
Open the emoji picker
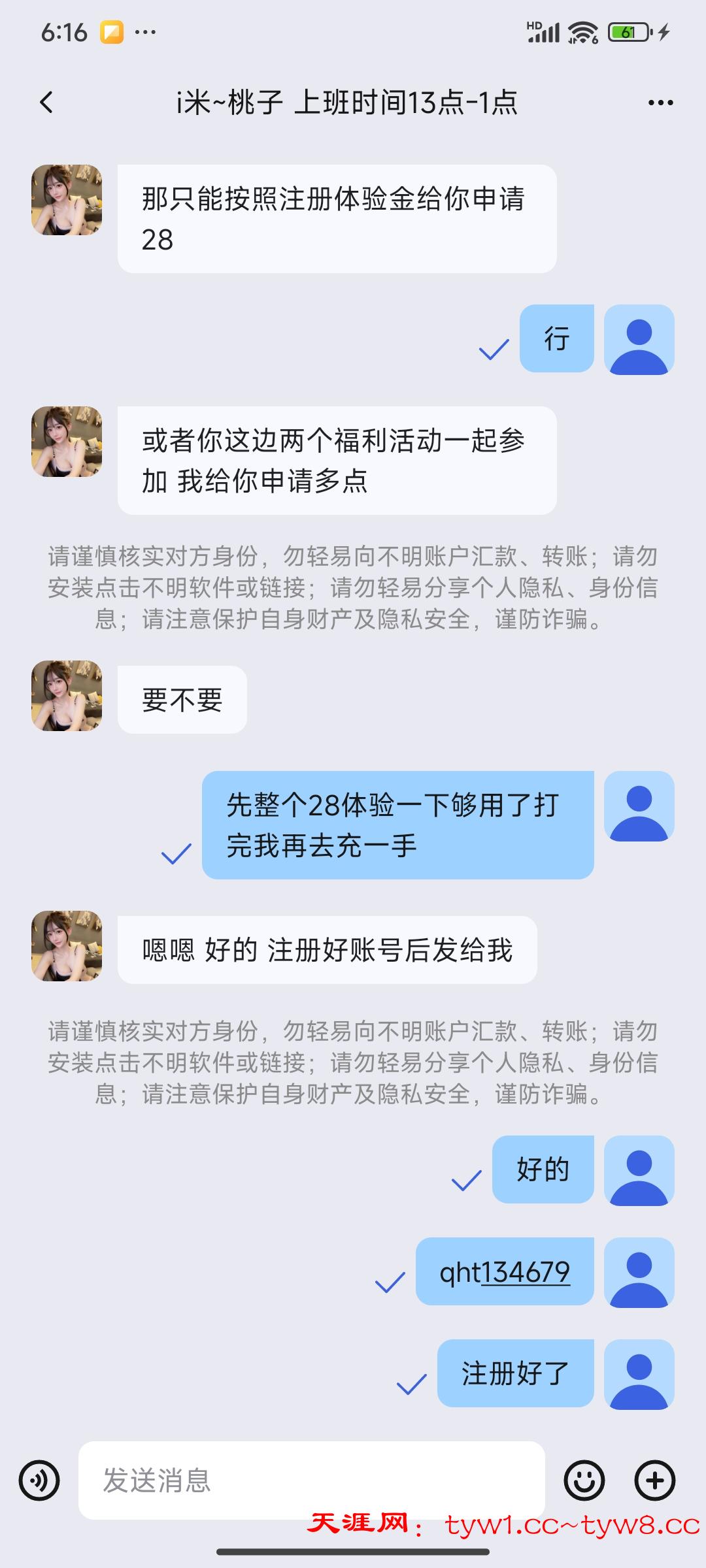click(584, 1480)
